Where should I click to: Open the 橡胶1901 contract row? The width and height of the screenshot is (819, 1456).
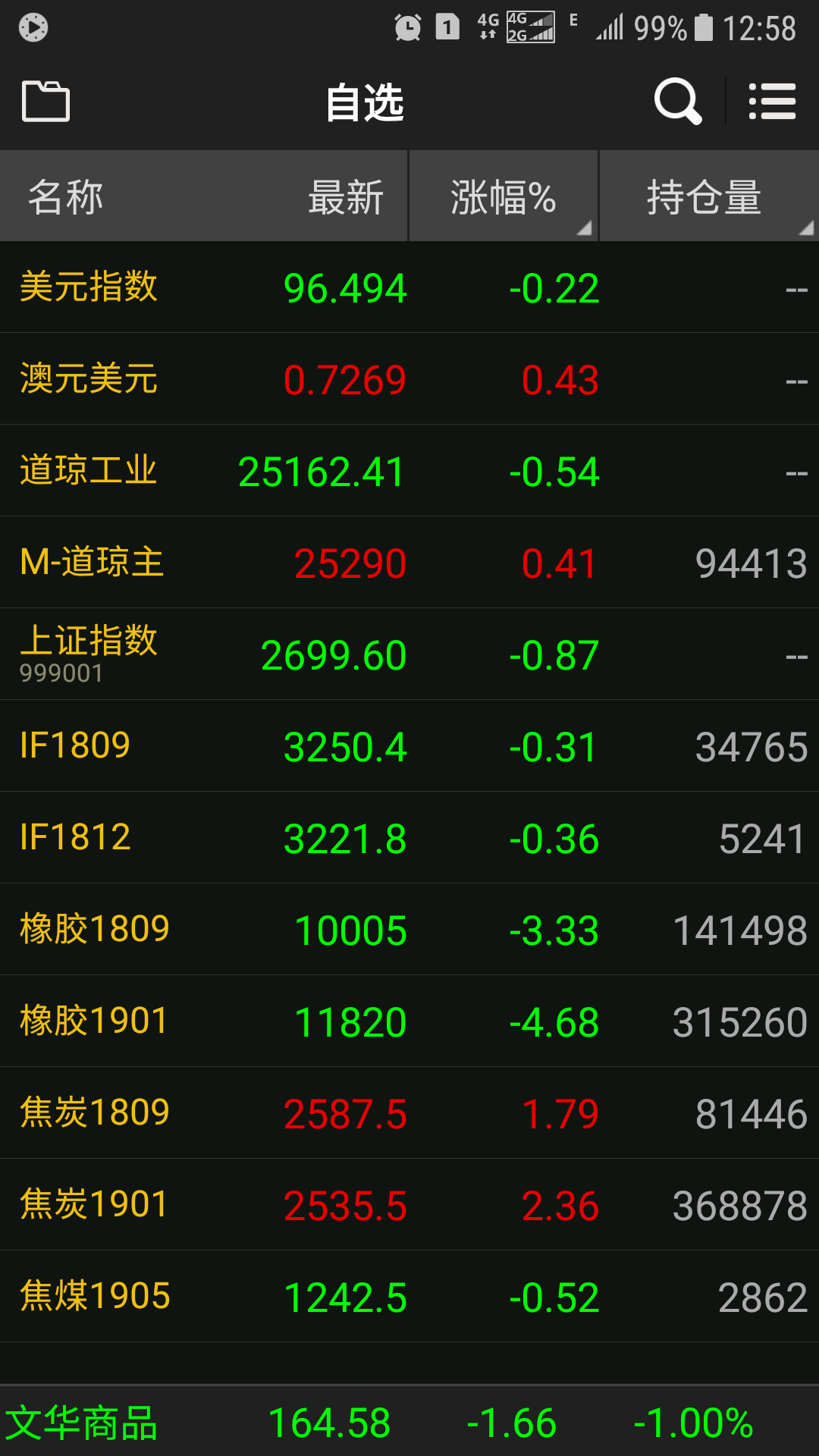tap(409, 1021)
